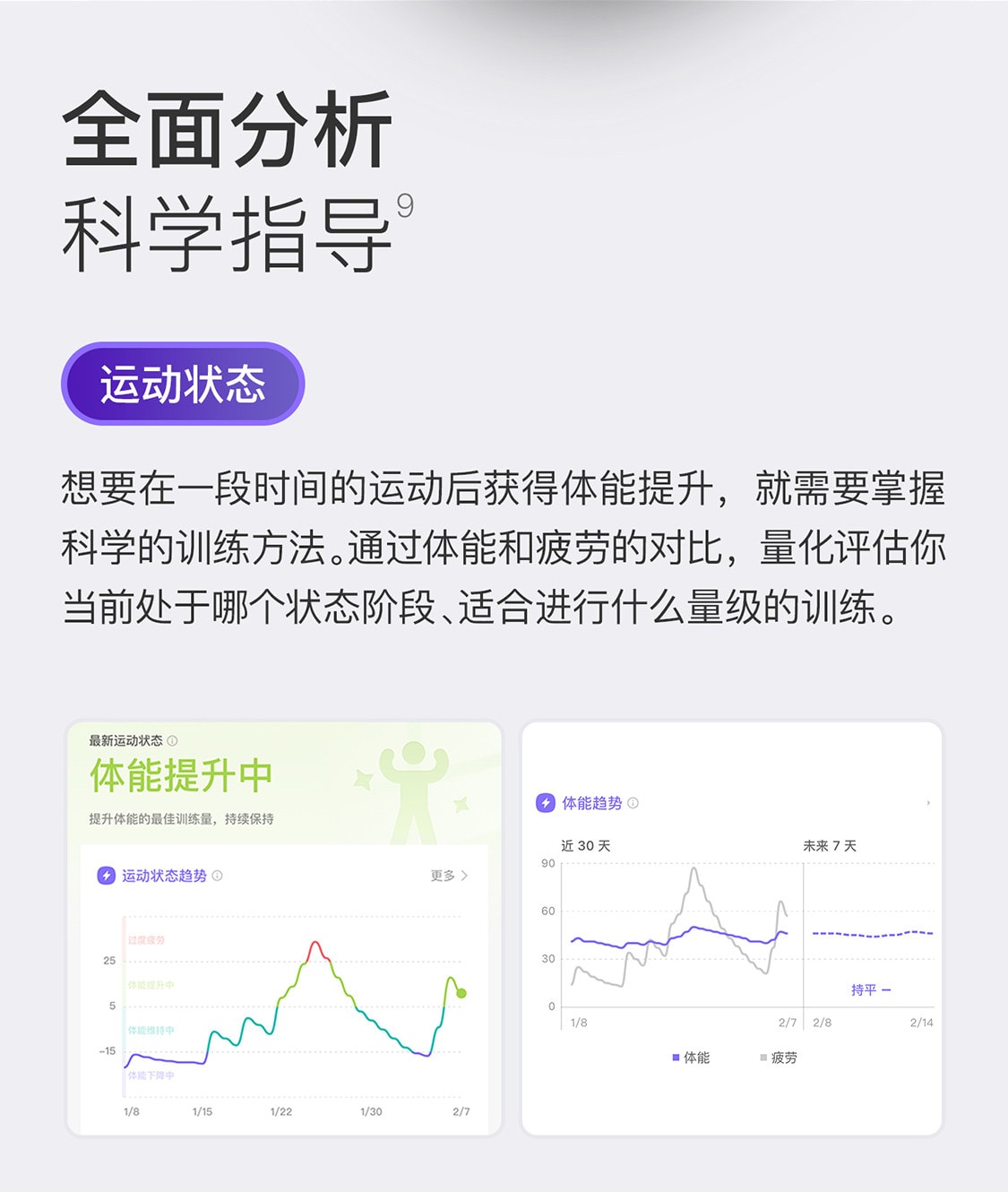This screenshot has height=1192, width=1008.
Task: Click the info icon next to 最新运动状态
Action: tap(174, 742)
